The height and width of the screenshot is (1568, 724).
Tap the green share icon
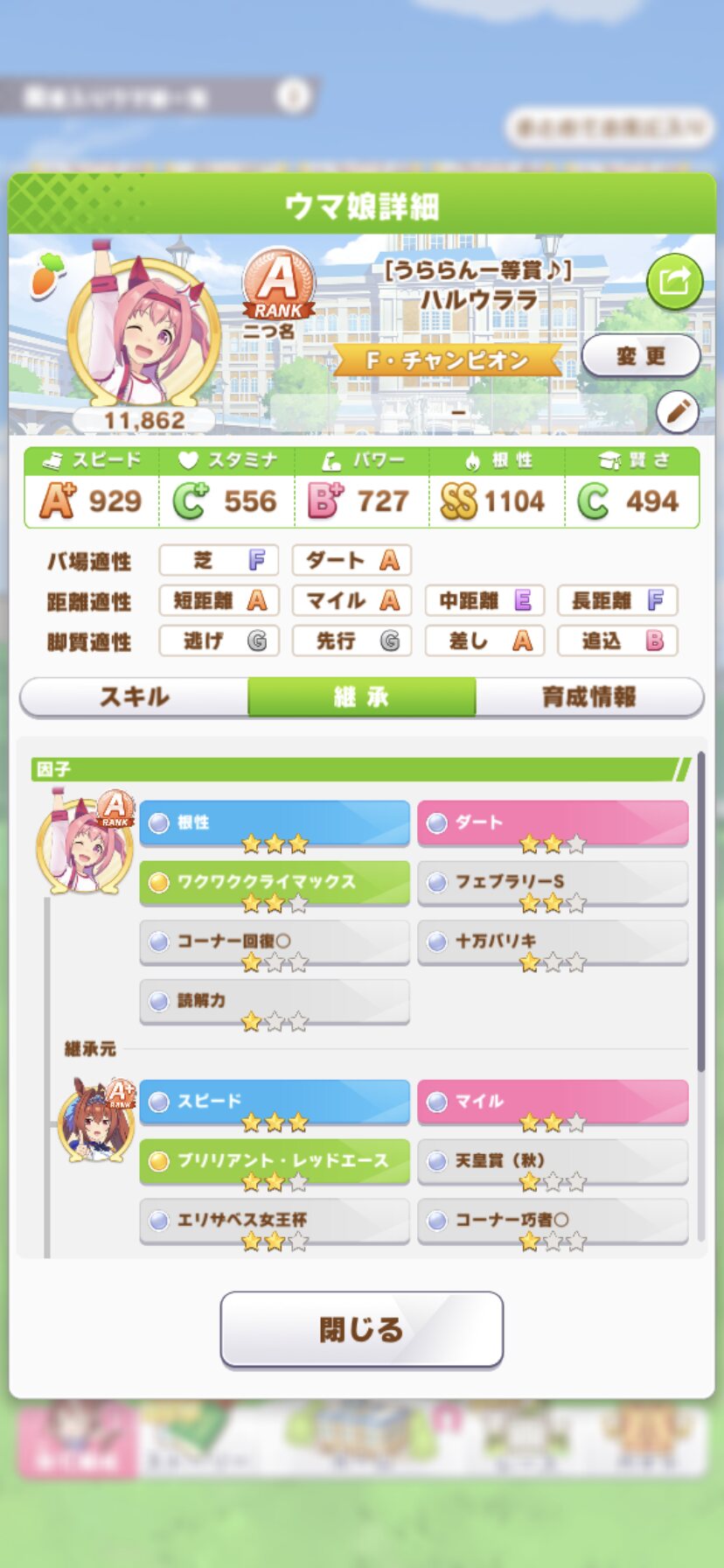point(674,282)
